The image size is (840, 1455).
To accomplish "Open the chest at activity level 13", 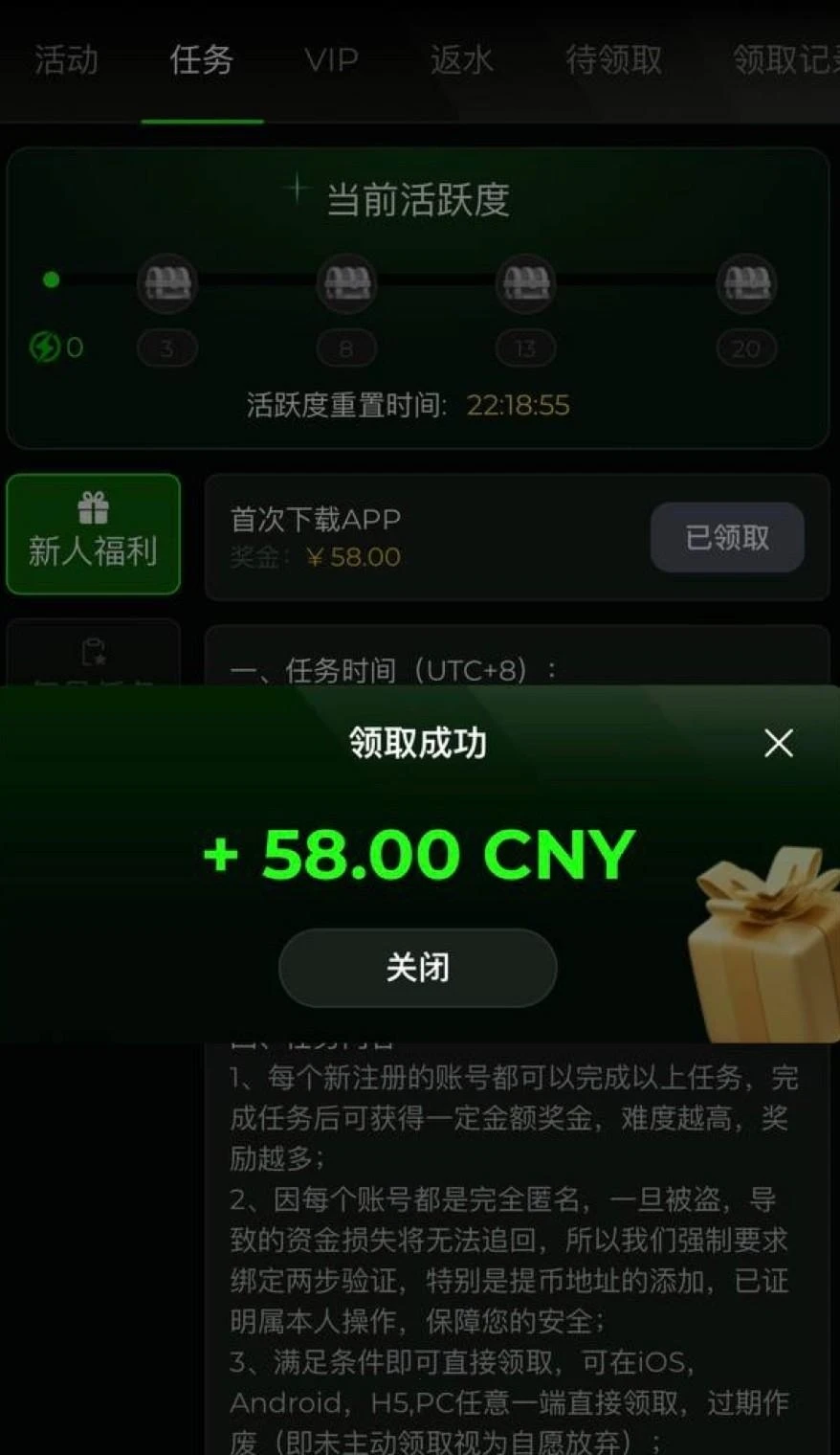I will [525, 283].
